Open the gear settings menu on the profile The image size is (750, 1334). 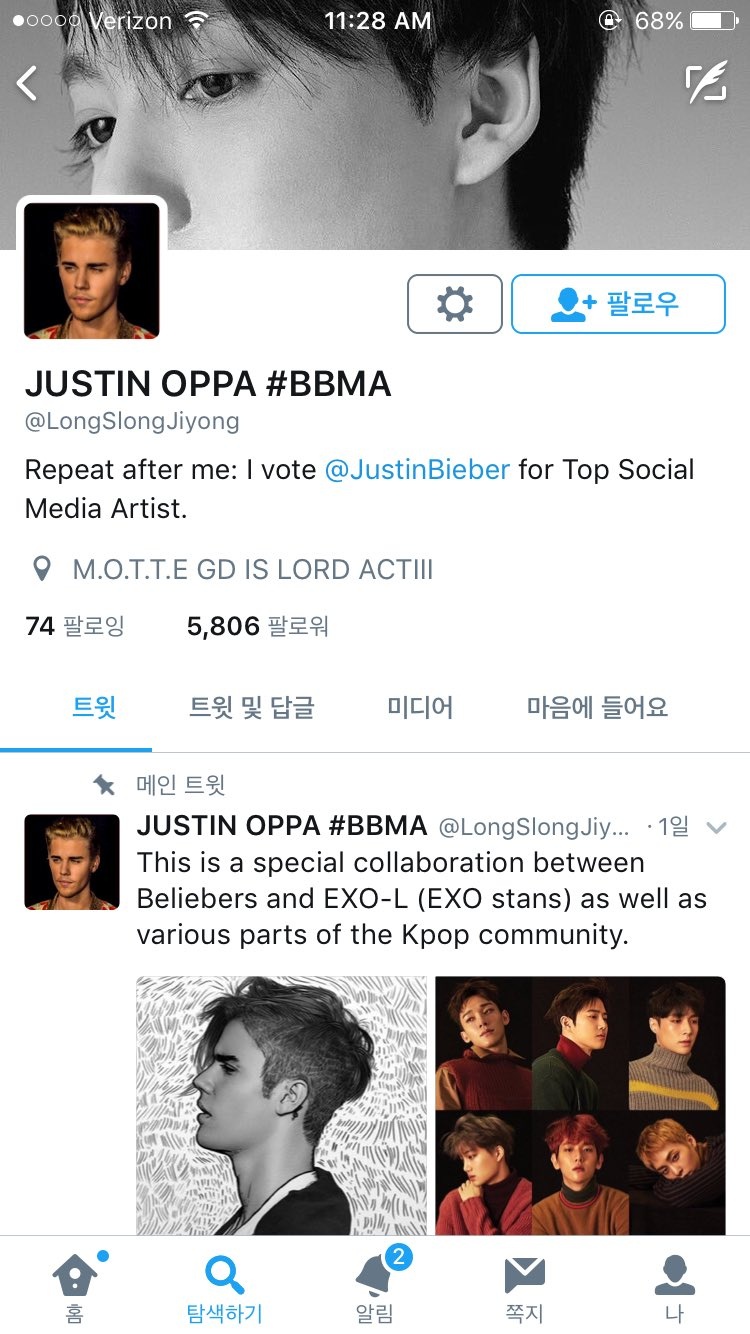(x=455, y=304)
